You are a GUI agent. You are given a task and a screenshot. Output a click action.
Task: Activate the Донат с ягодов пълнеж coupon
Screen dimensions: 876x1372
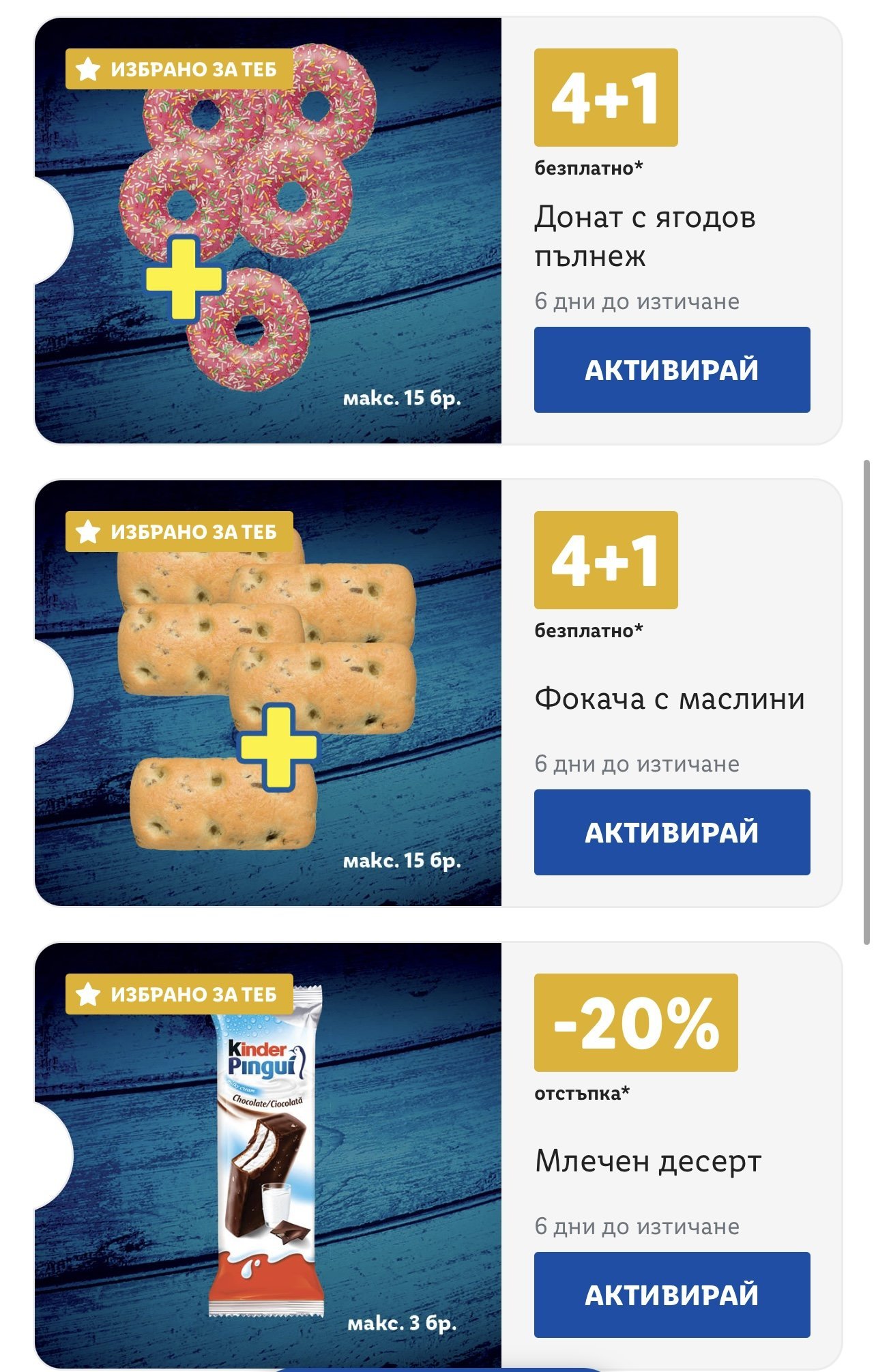pyautogui.click(x=671, y=370)
